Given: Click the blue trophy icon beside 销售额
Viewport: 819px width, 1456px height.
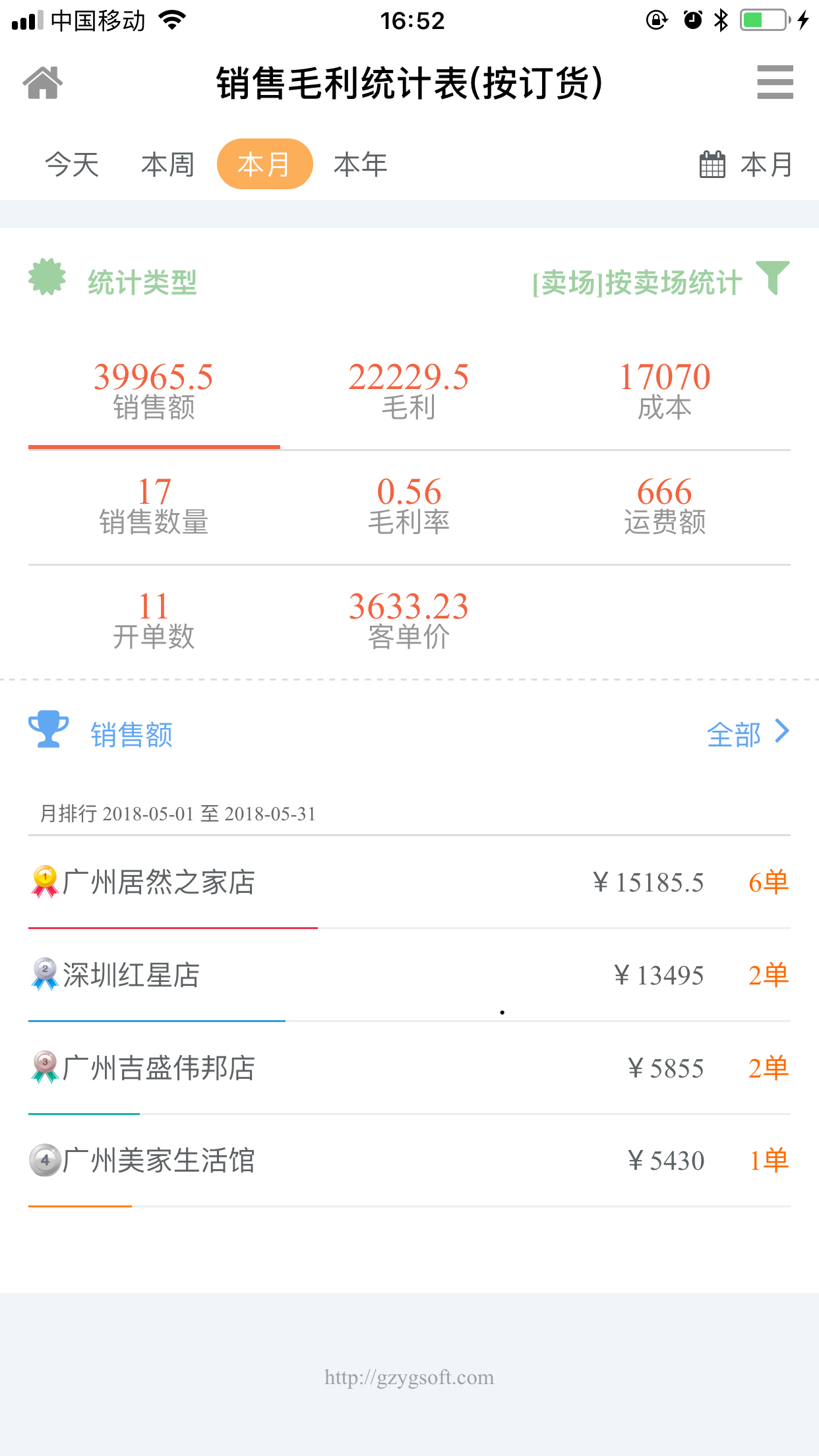Looking at the screenshot, I should (x=49, y=729).
